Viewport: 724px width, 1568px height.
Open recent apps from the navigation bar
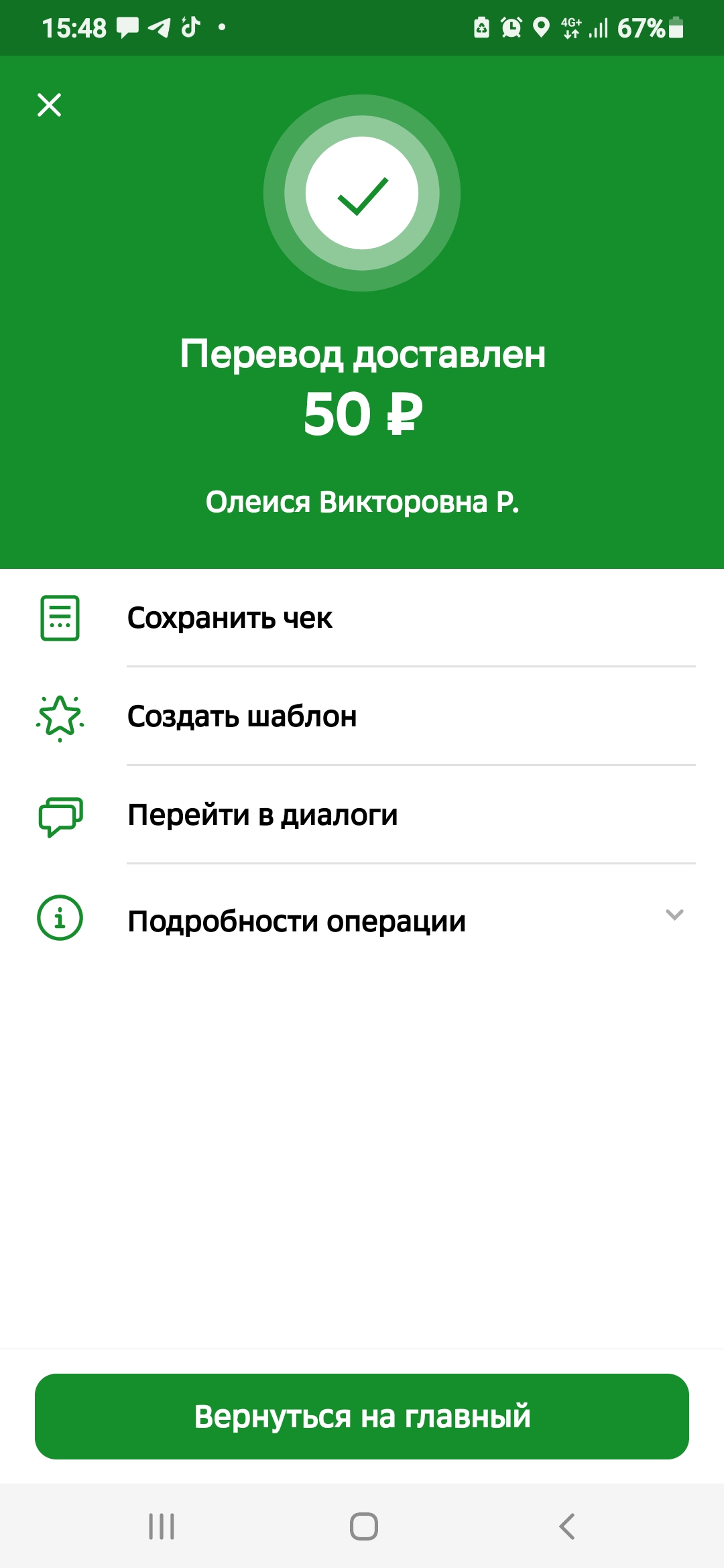click(162, 1526)
